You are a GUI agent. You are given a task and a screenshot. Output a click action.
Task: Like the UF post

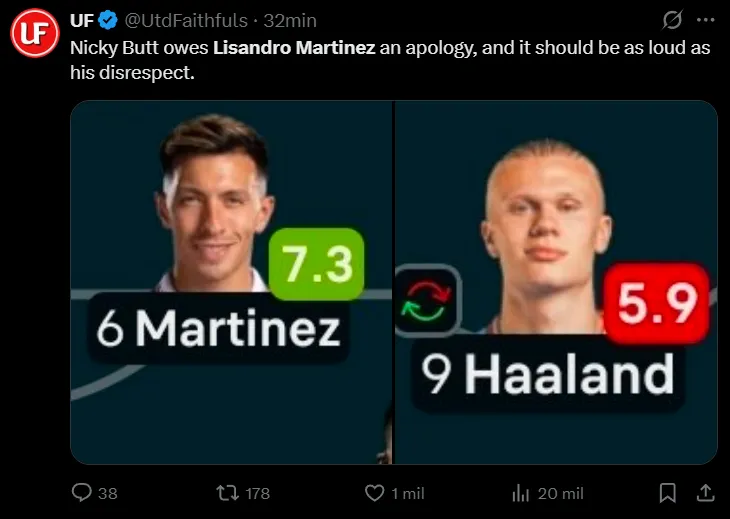375,493
